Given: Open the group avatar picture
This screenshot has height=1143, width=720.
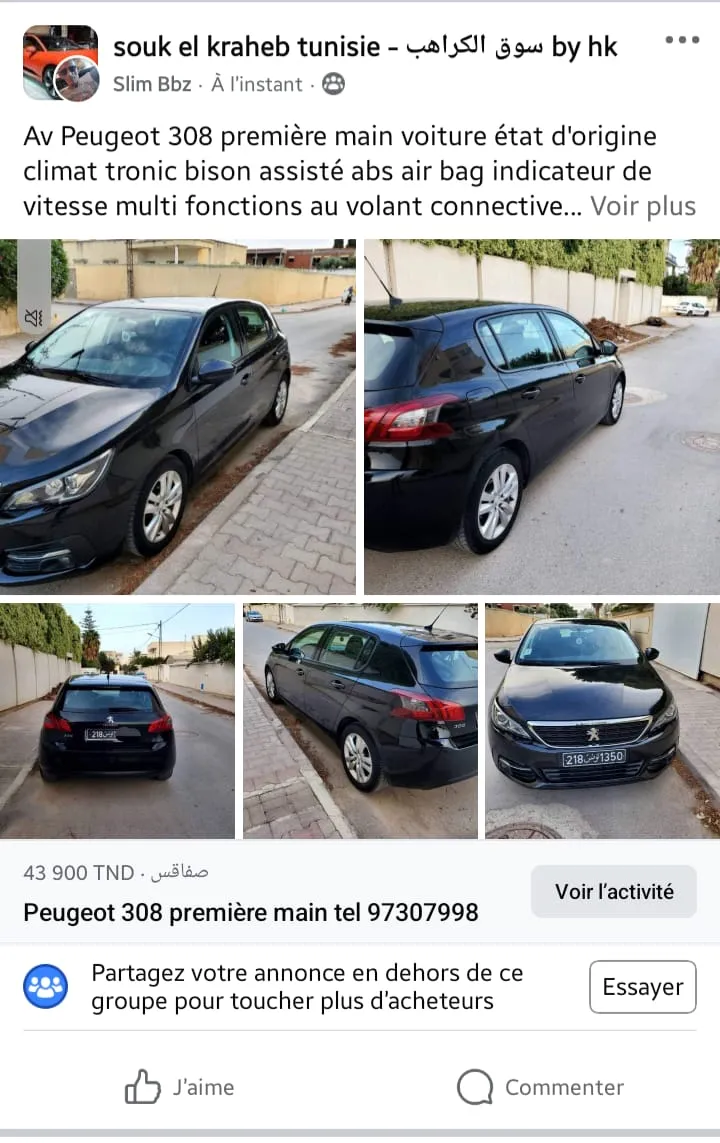Looking at the screenshot, I should click(60, 62).
